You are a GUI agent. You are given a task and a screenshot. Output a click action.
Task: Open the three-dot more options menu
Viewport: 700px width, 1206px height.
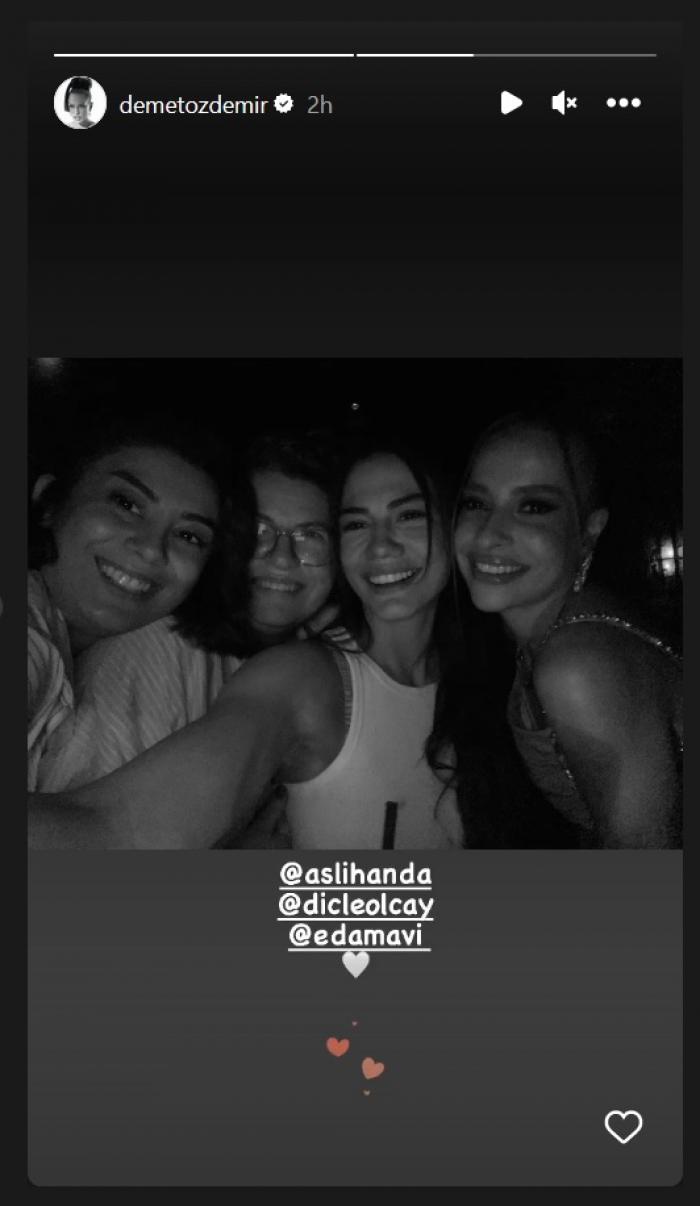pos(623,103)
